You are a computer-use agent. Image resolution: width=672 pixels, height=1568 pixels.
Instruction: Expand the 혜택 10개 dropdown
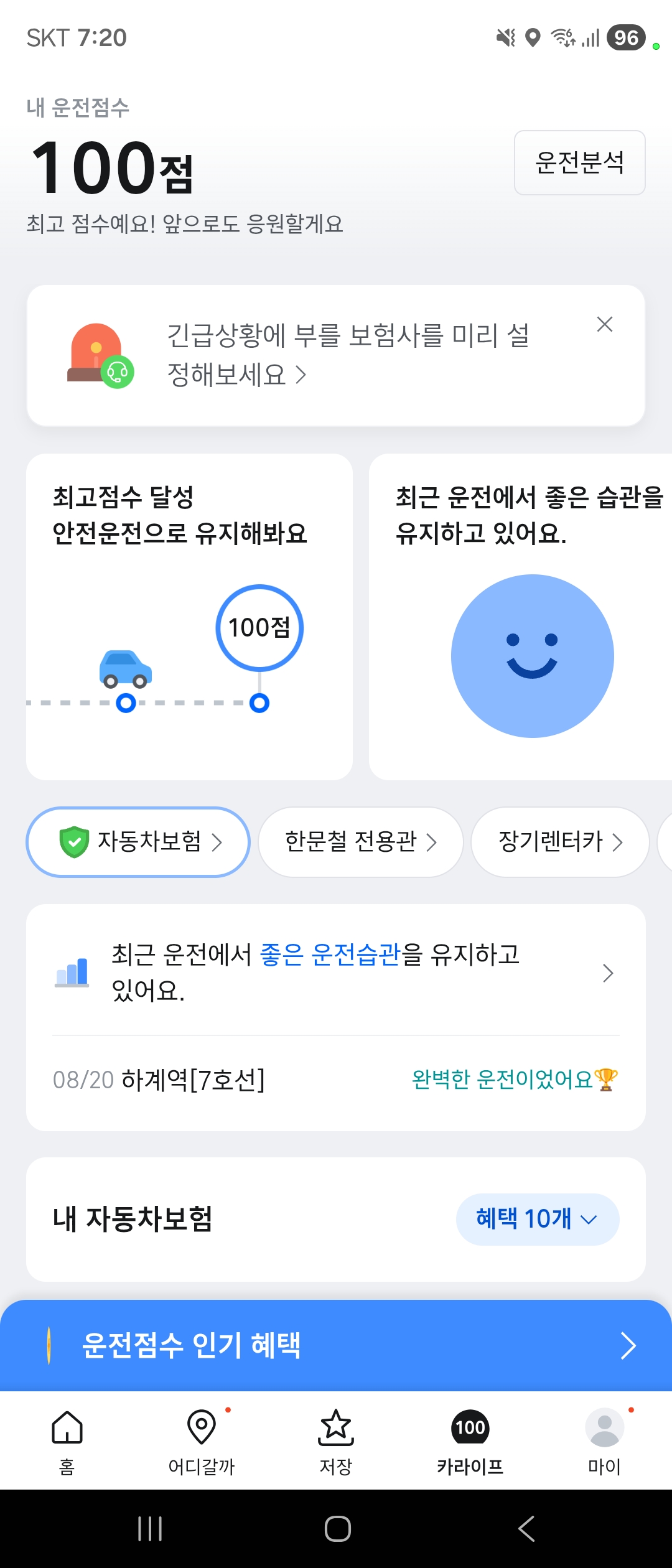coord(537,1219)
